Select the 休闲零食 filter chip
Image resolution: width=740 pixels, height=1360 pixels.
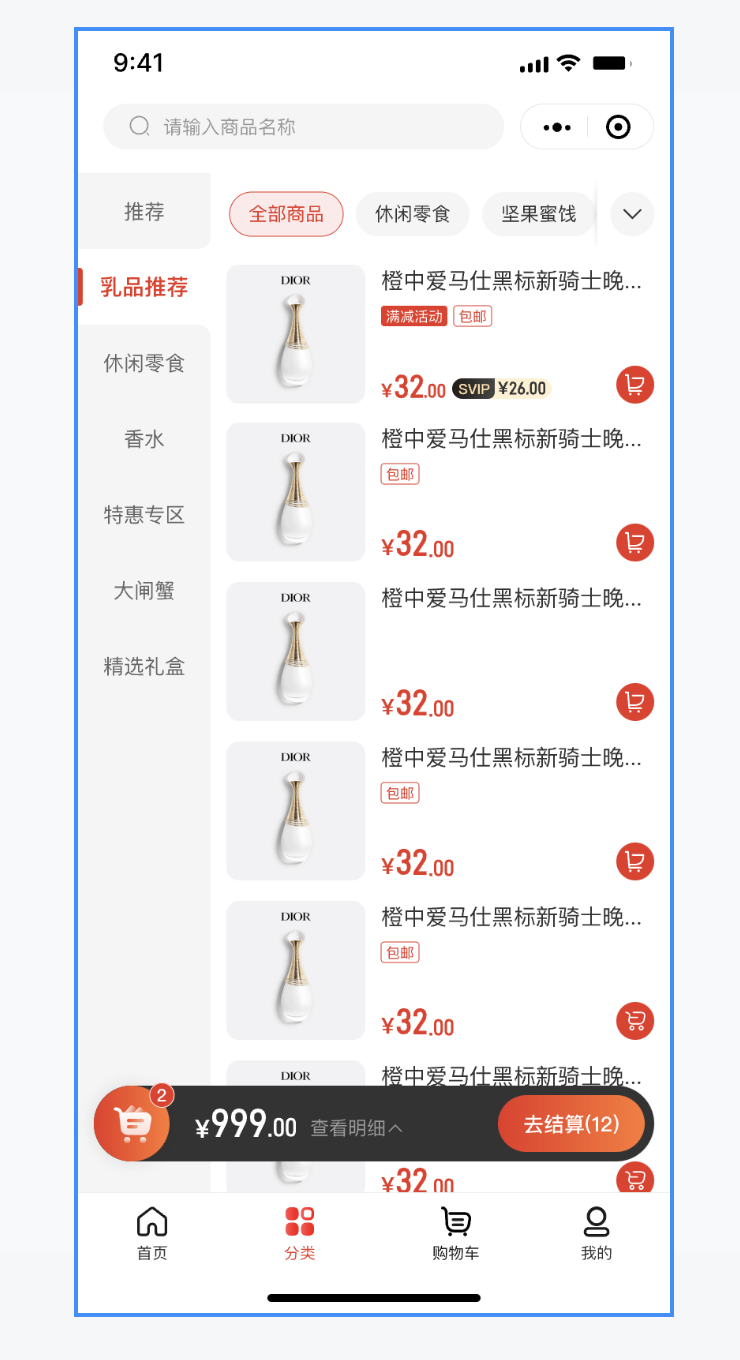click(412, 214)
